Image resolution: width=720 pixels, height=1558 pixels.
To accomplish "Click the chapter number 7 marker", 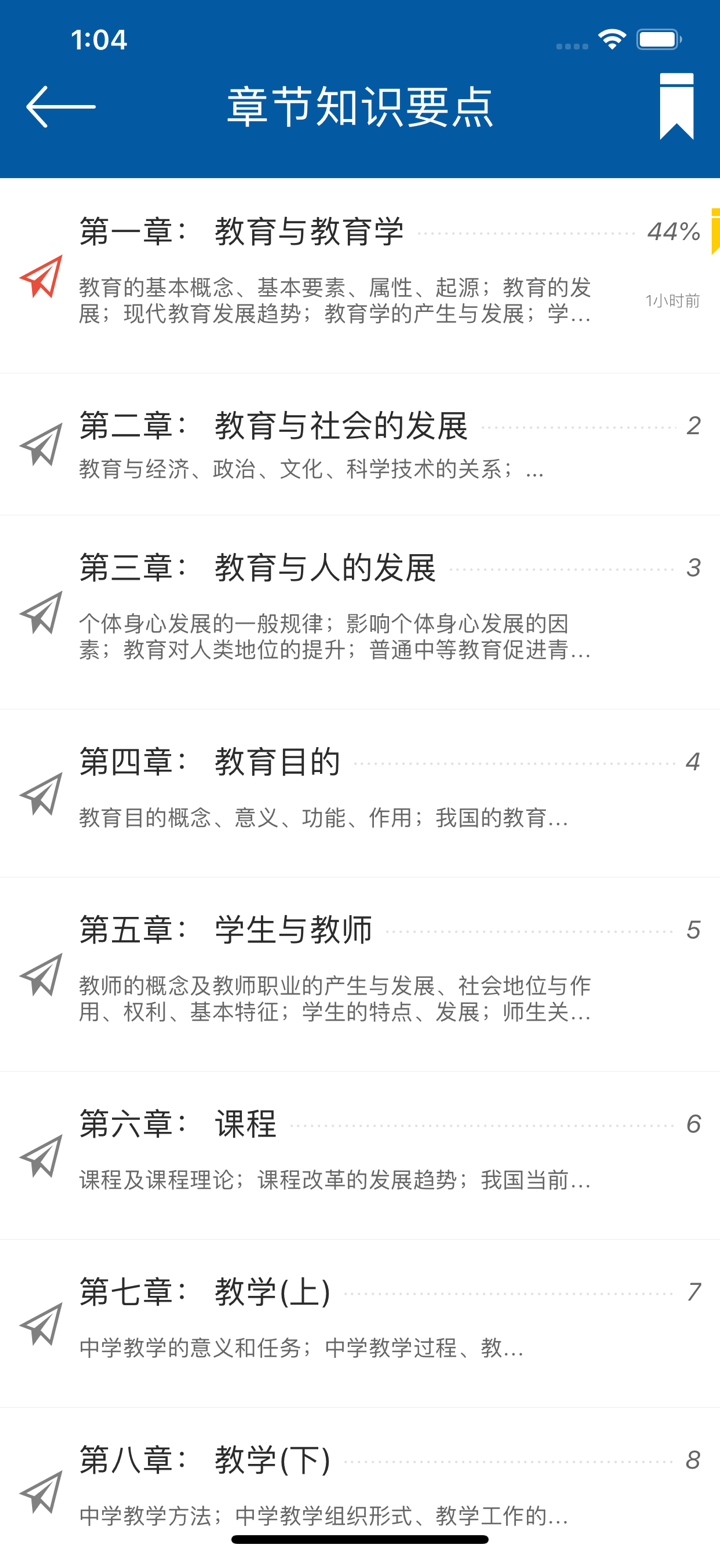I will (x=694, y=1292).
